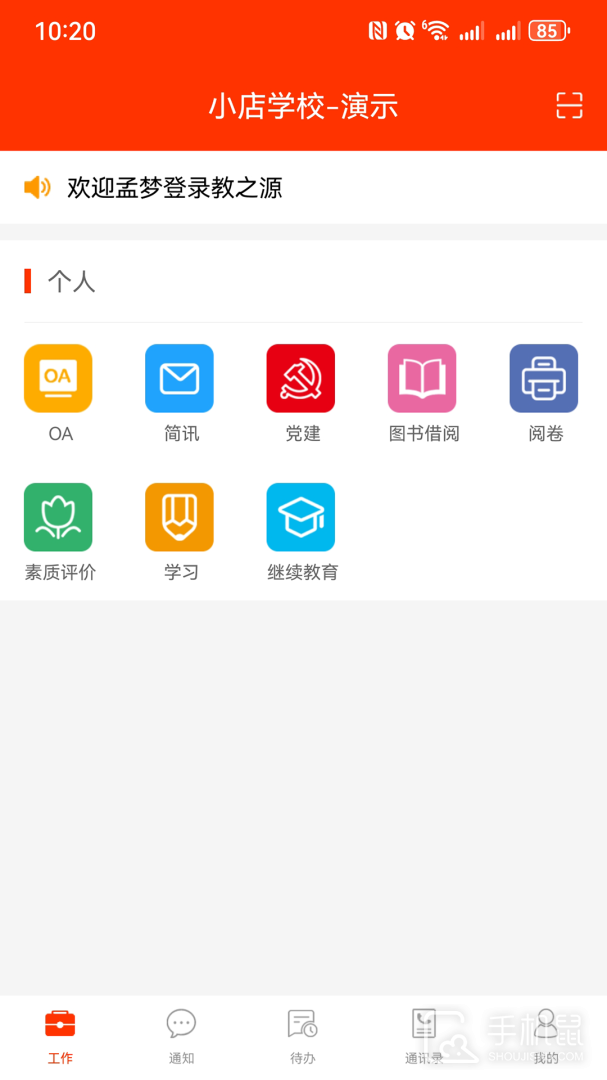Go to the 待办 tab
The image size is (607, 1080).
coord(302,1034)
